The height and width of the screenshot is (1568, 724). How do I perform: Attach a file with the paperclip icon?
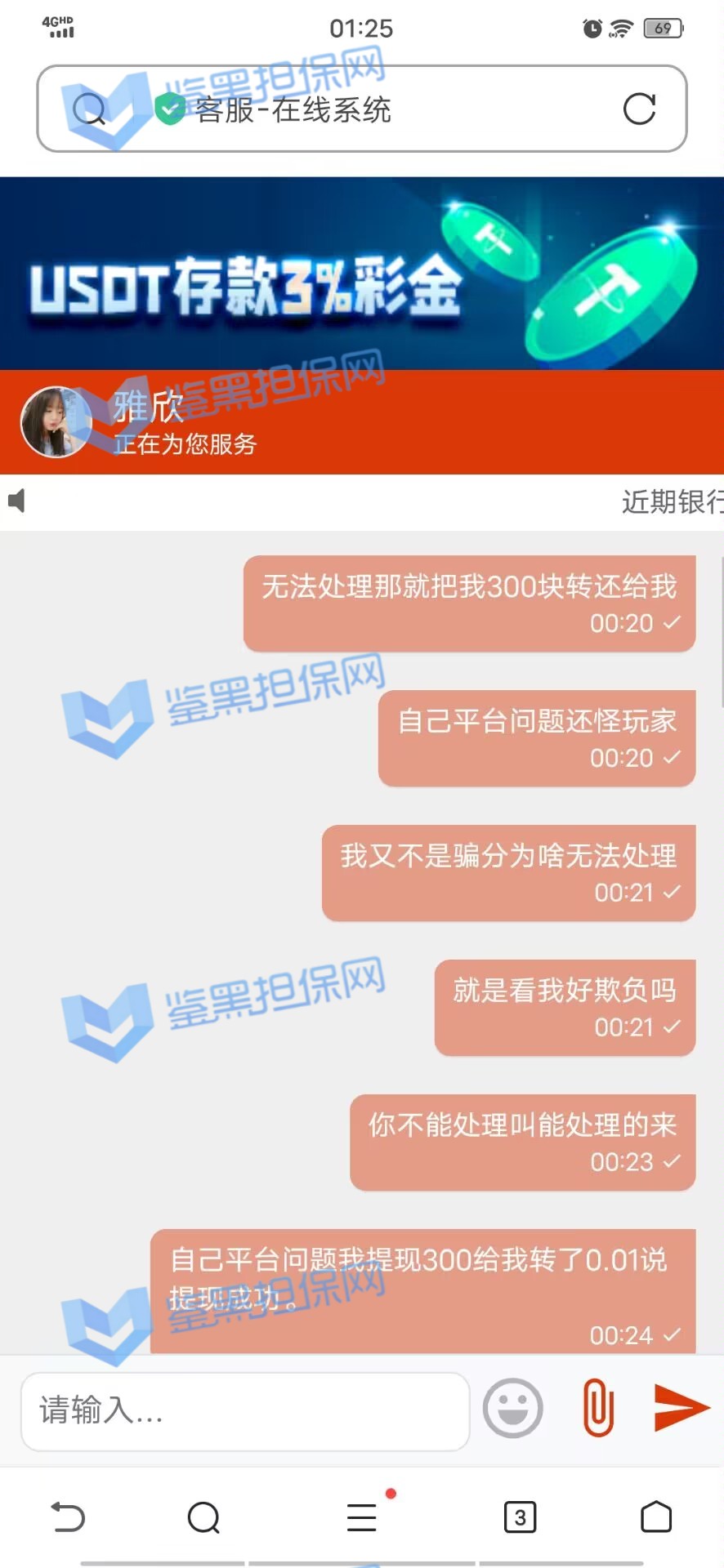pyautogui.click(x=598, y=1407)
